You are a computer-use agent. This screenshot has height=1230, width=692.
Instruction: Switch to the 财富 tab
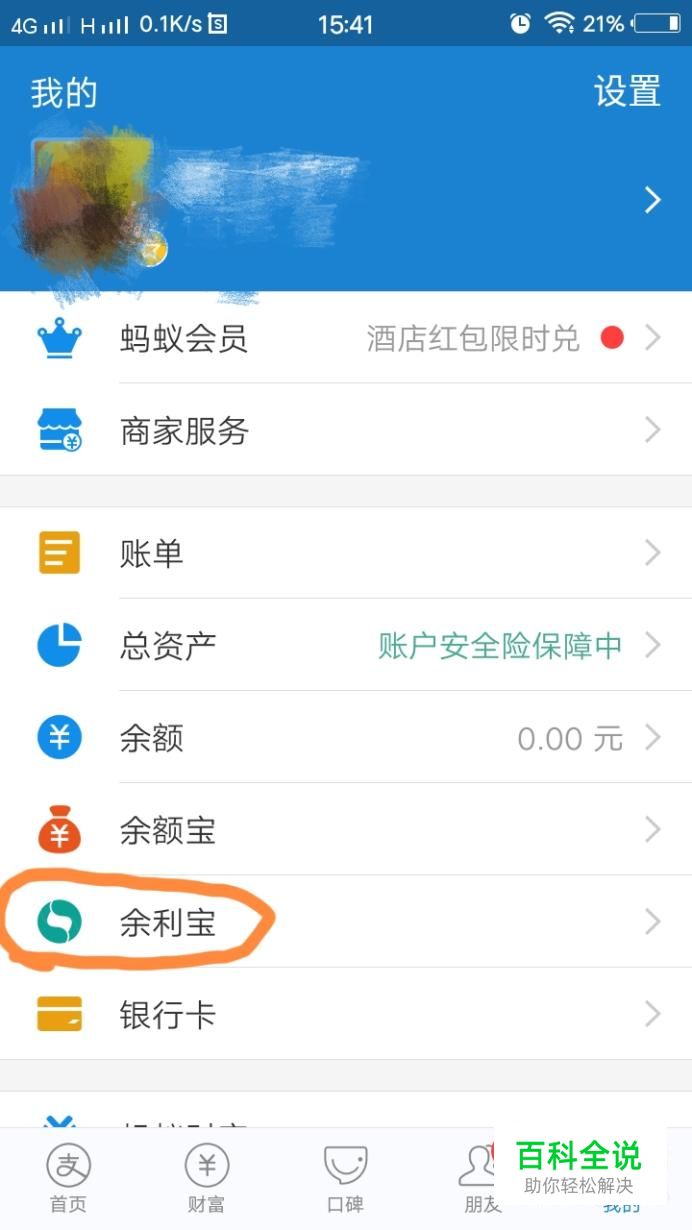point(207,1179)
